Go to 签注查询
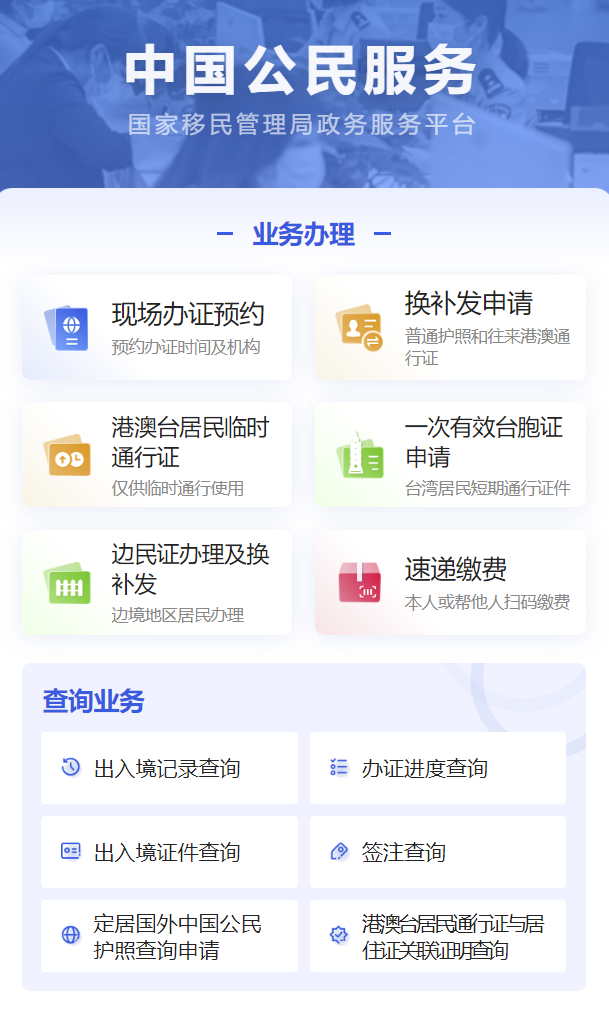The height and width of the screenshot is (1020, 609). pyautogui.click(x=438, y=852)
